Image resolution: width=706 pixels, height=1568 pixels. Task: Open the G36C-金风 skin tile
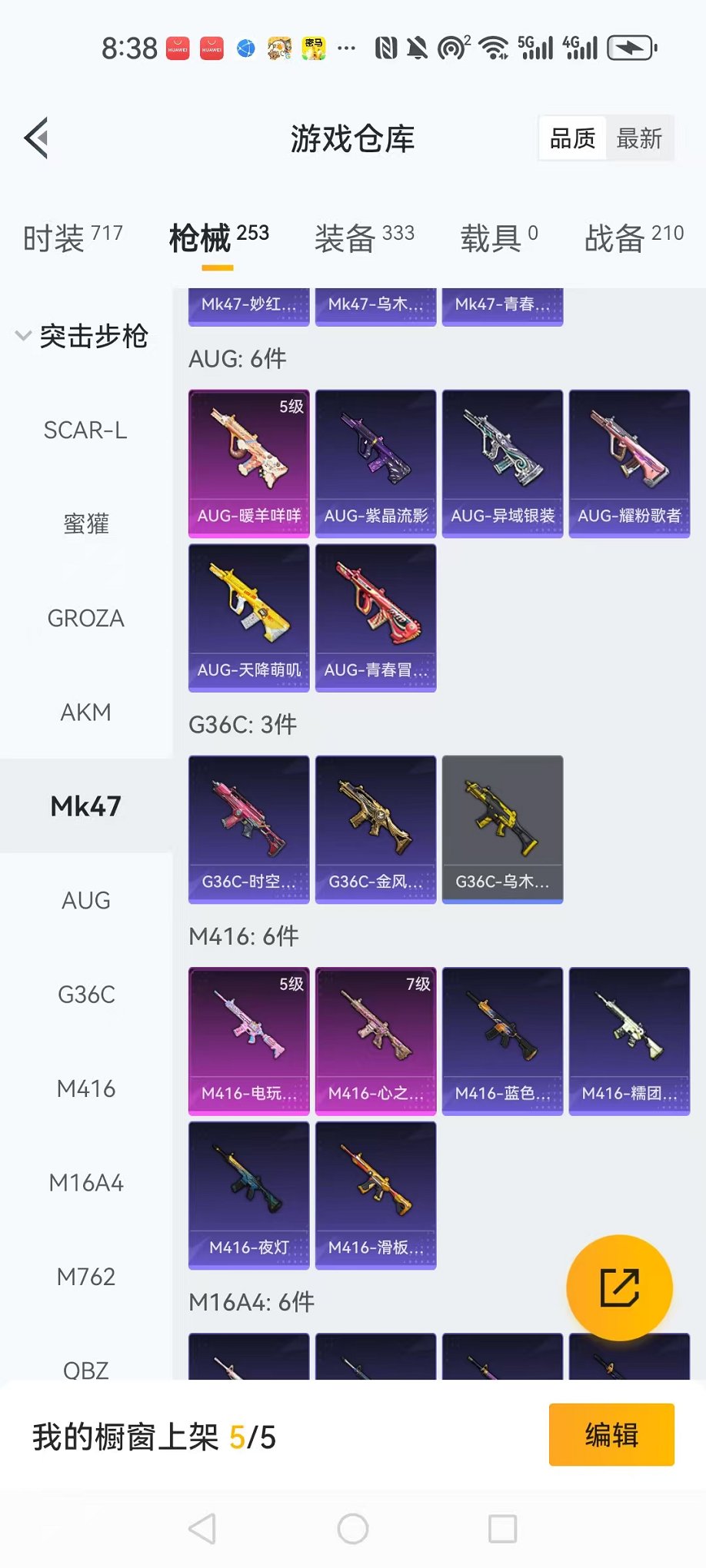pyautogui.click(x=376, y=829)
